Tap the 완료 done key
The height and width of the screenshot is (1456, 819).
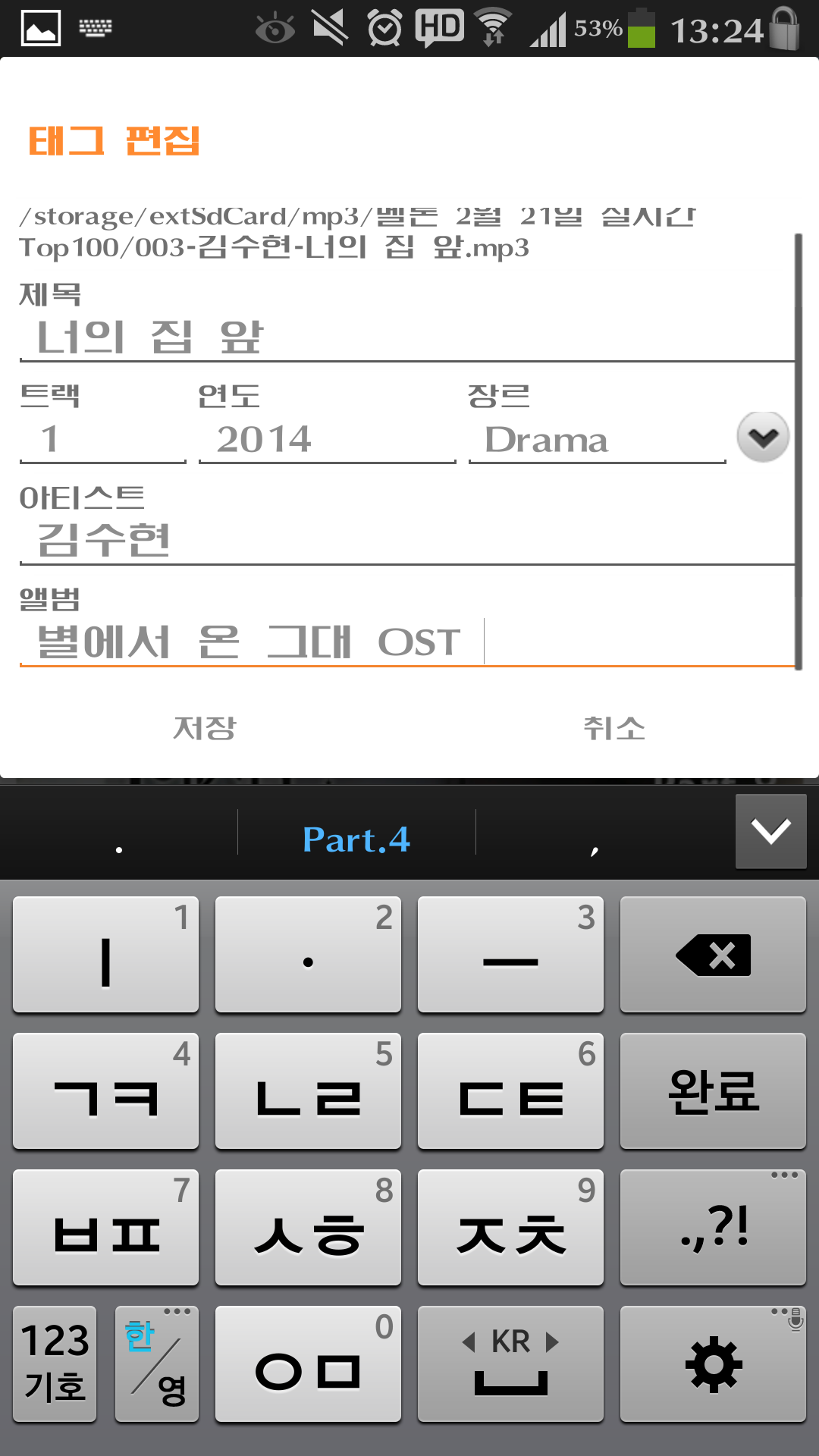pyautogui.click(x=713, y=1091)
